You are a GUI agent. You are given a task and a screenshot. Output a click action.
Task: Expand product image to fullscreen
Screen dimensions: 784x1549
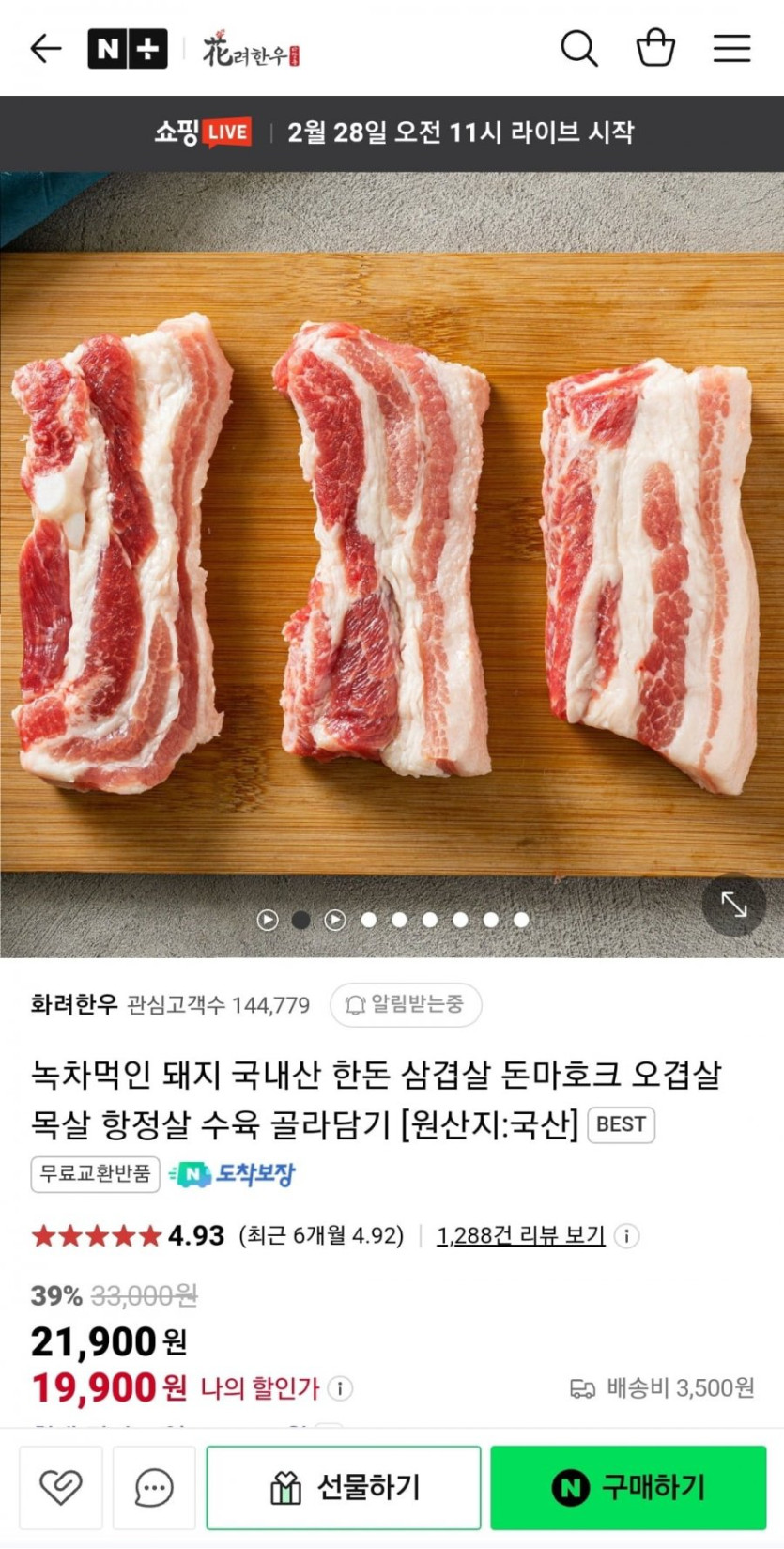click(x=733, y=905)
